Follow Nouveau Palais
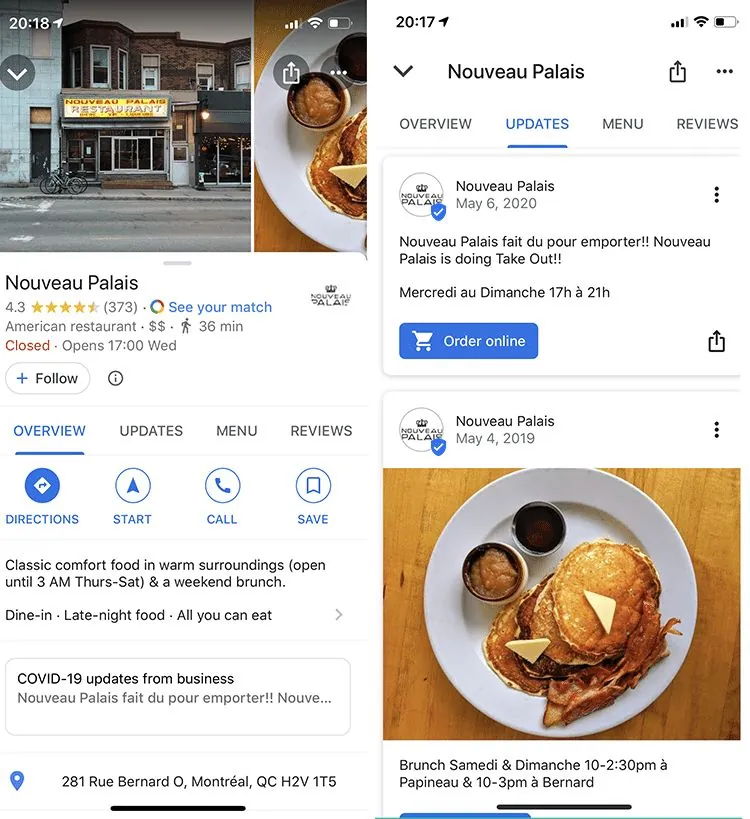The height and width of the screenshot is (819, 750). [47, 378]
